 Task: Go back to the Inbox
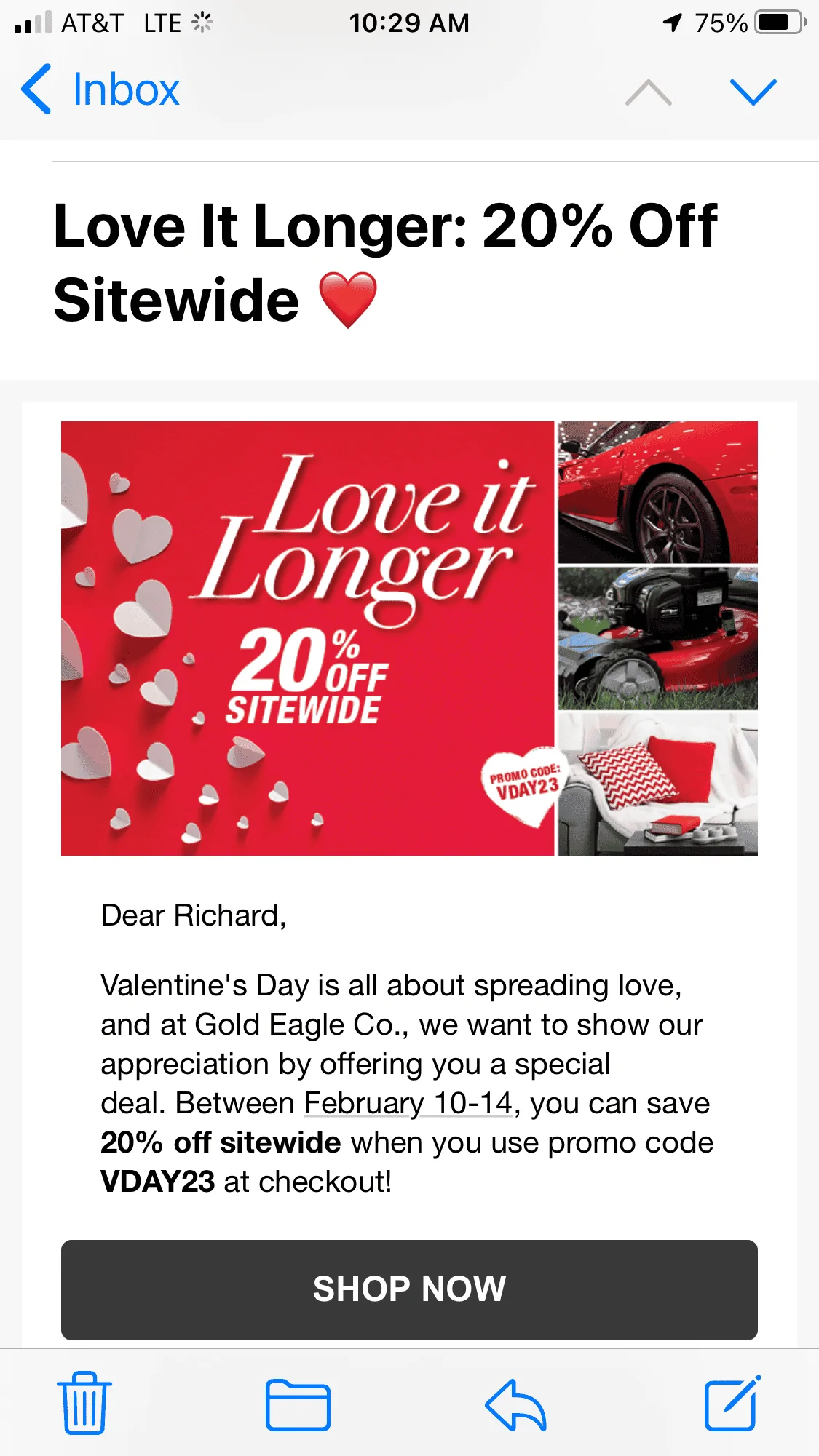coord(100,89)
